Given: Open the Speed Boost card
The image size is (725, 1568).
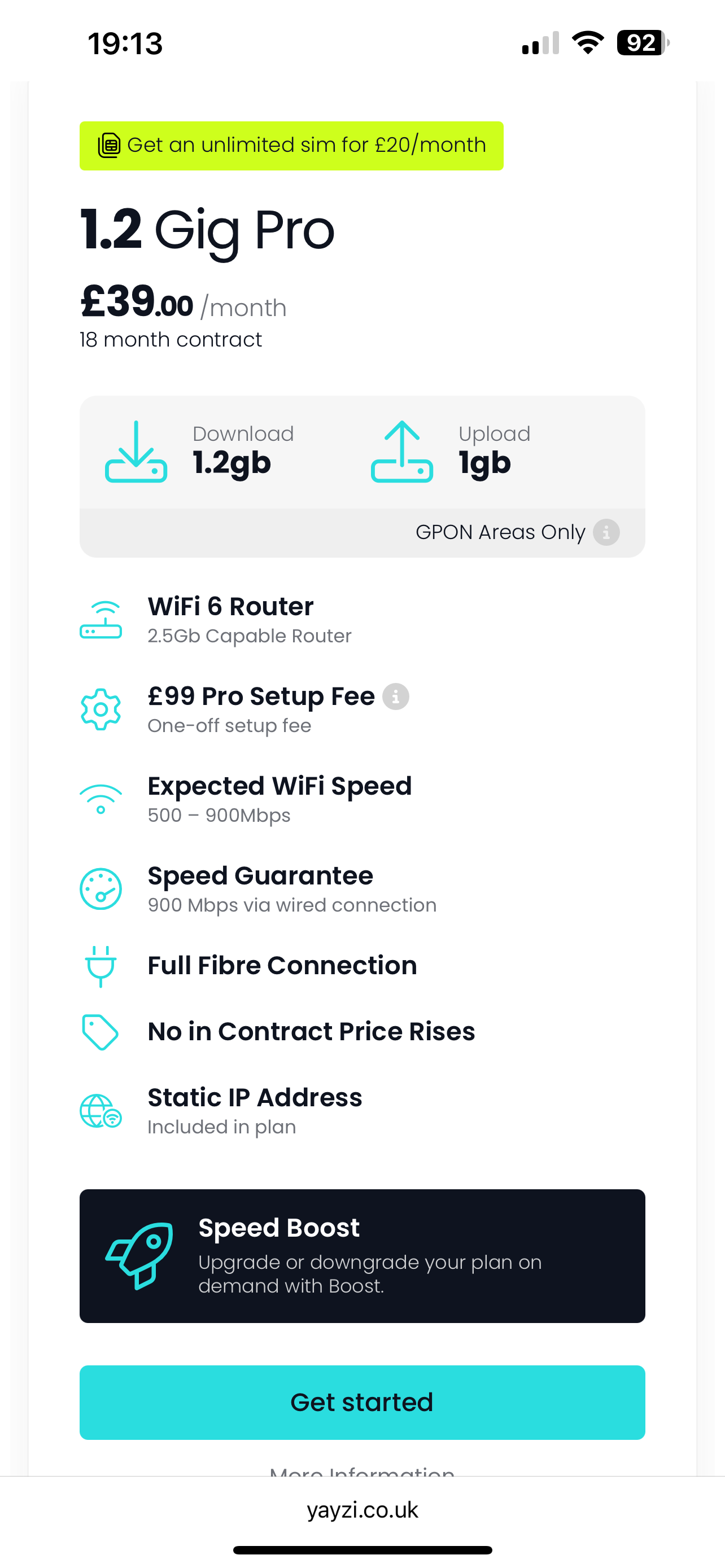Looking at the screenshot, I should point(362,1256).
